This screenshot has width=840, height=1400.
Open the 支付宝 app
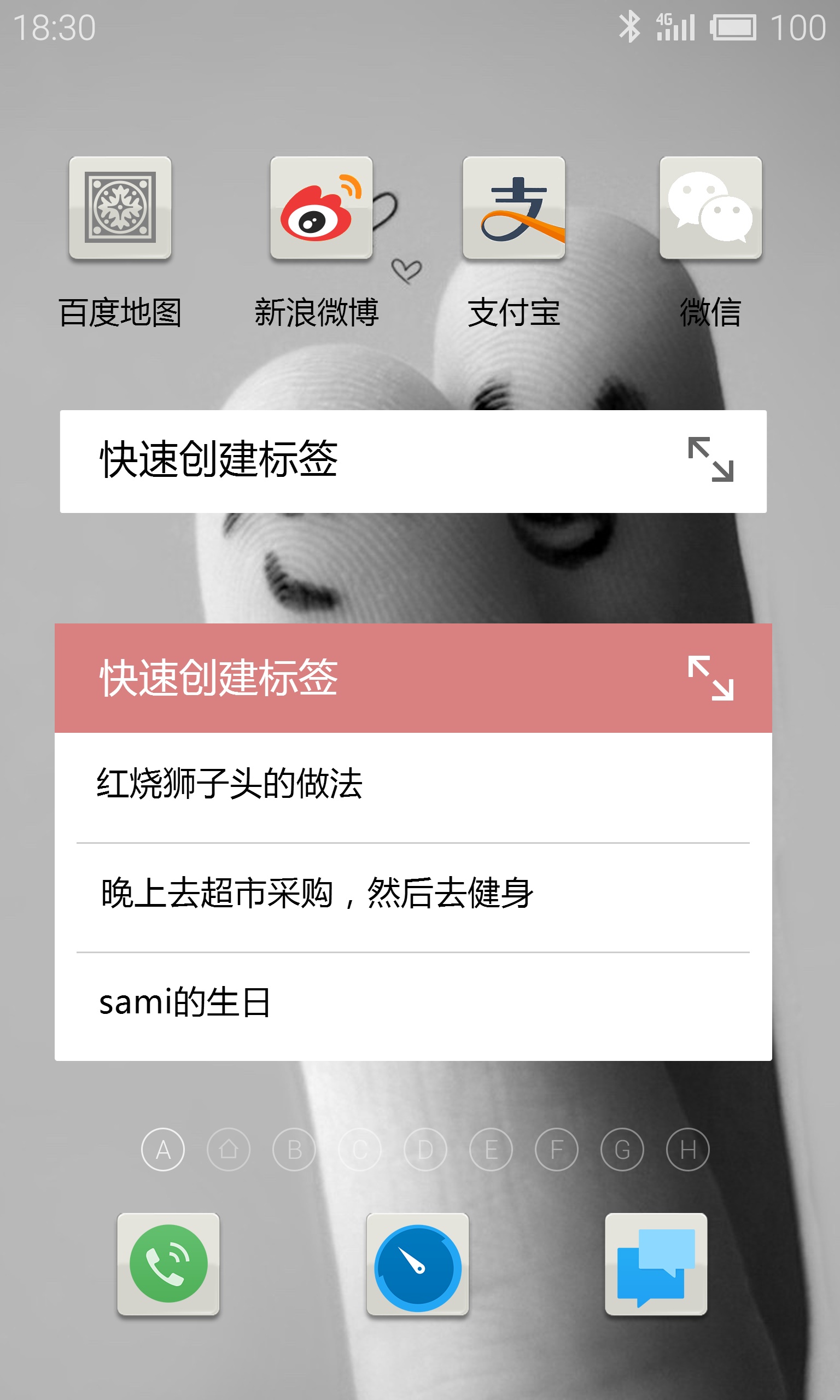click(514, 208)
